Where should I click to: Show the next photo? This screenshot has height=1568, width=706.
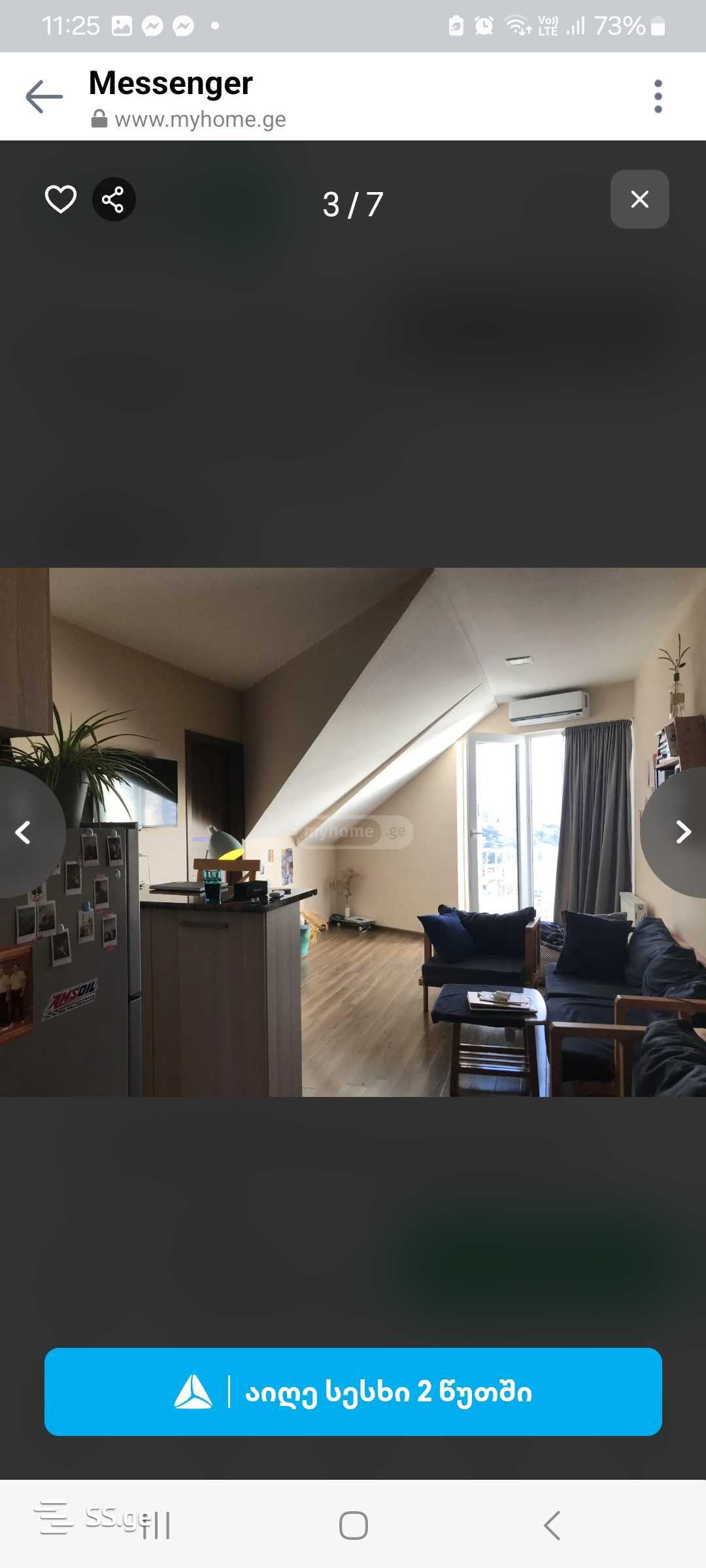pyautogui.click(x=682, y=832)
